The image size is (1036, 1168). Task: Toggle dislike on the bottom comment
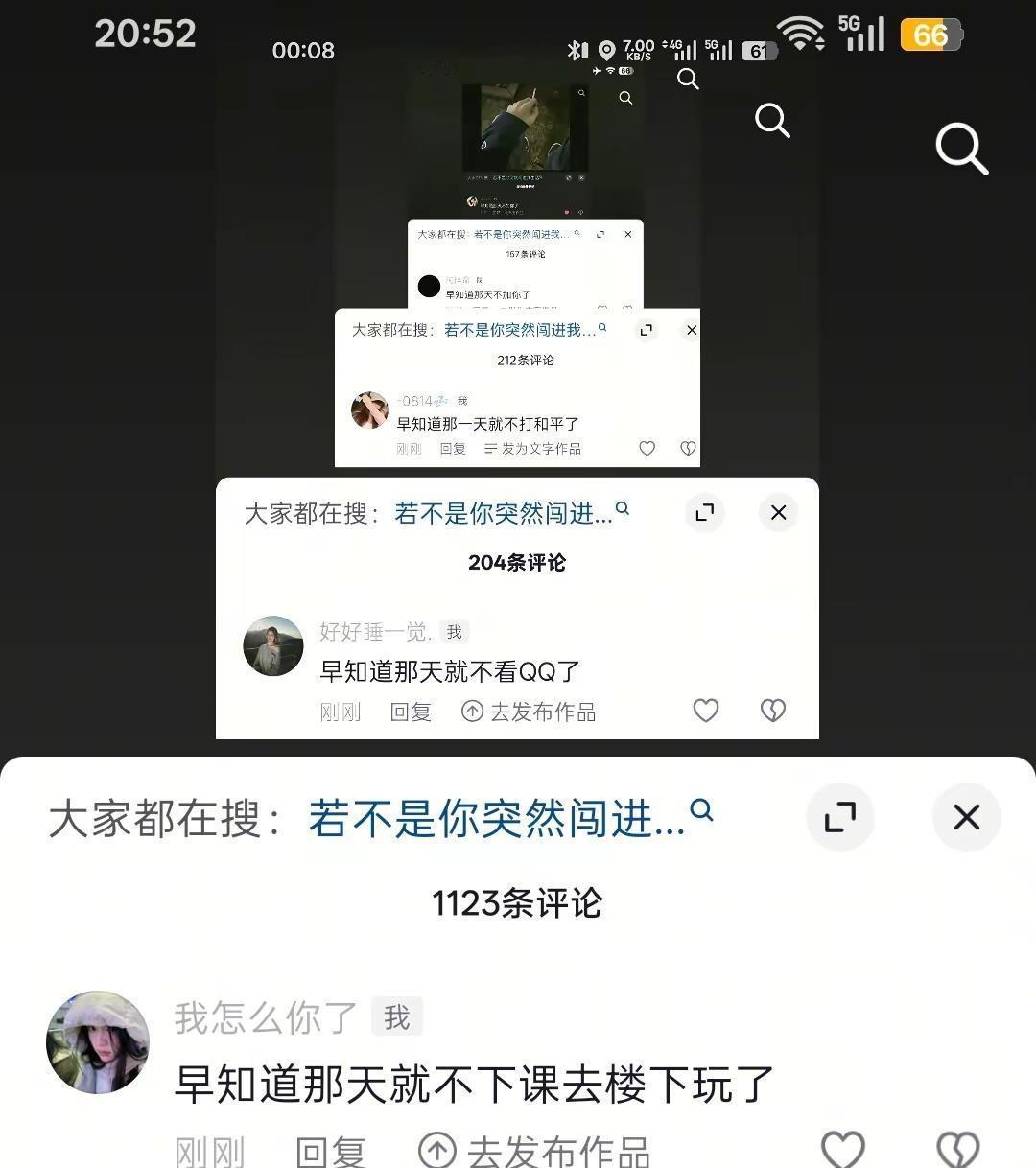(956, 1147)
